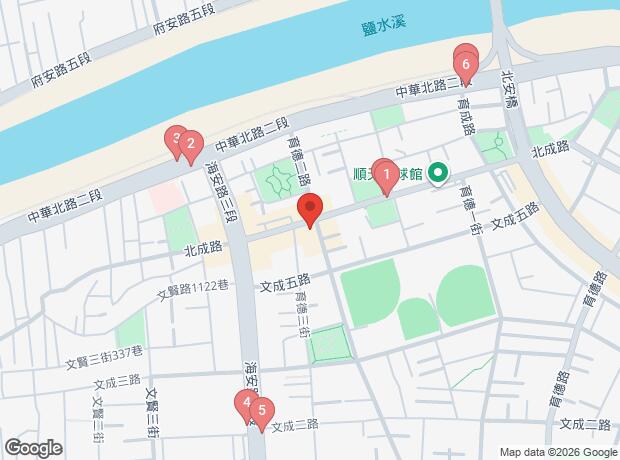
Task: Select map marker number 3
Action: [175, 139]
